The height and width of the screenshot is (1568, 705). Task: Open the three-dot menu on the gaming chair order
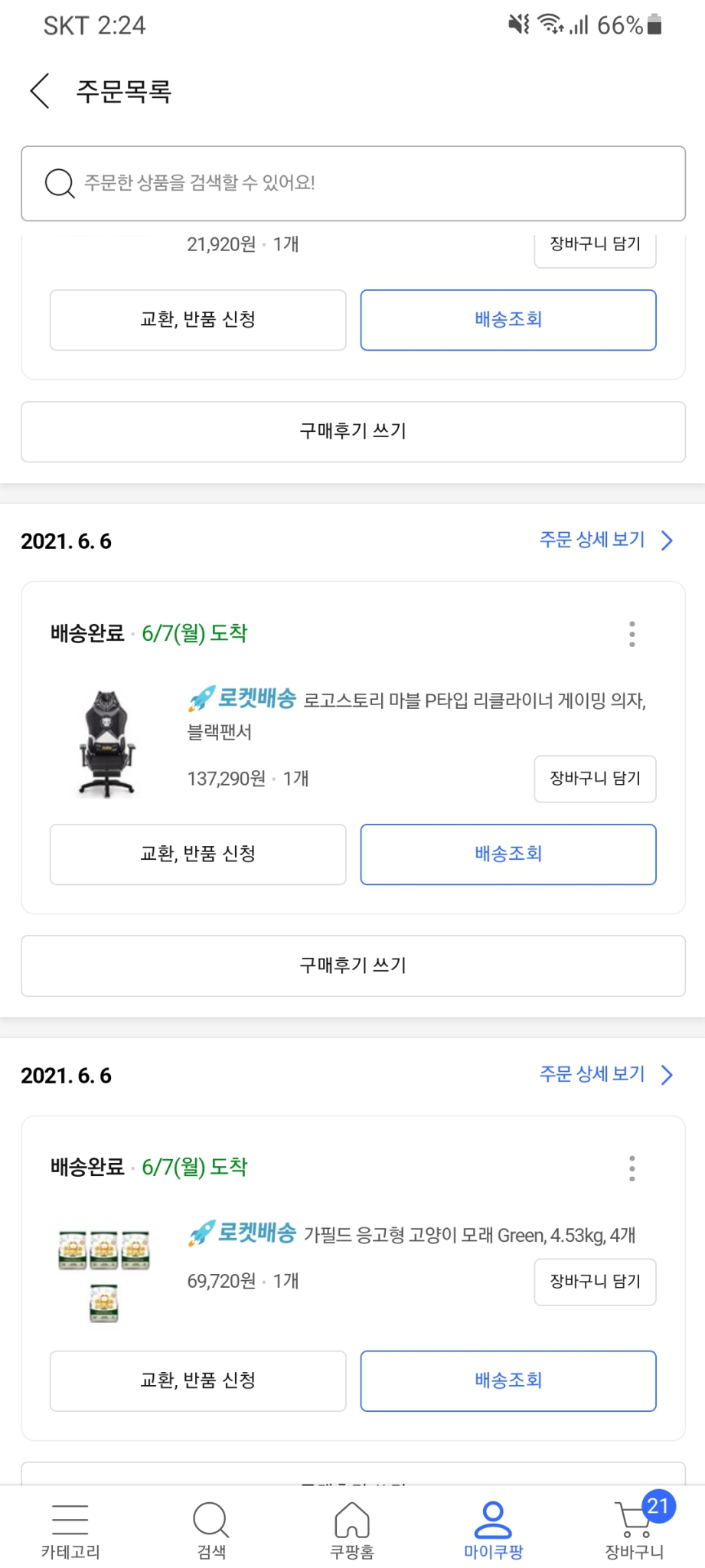tap(632, 633)
